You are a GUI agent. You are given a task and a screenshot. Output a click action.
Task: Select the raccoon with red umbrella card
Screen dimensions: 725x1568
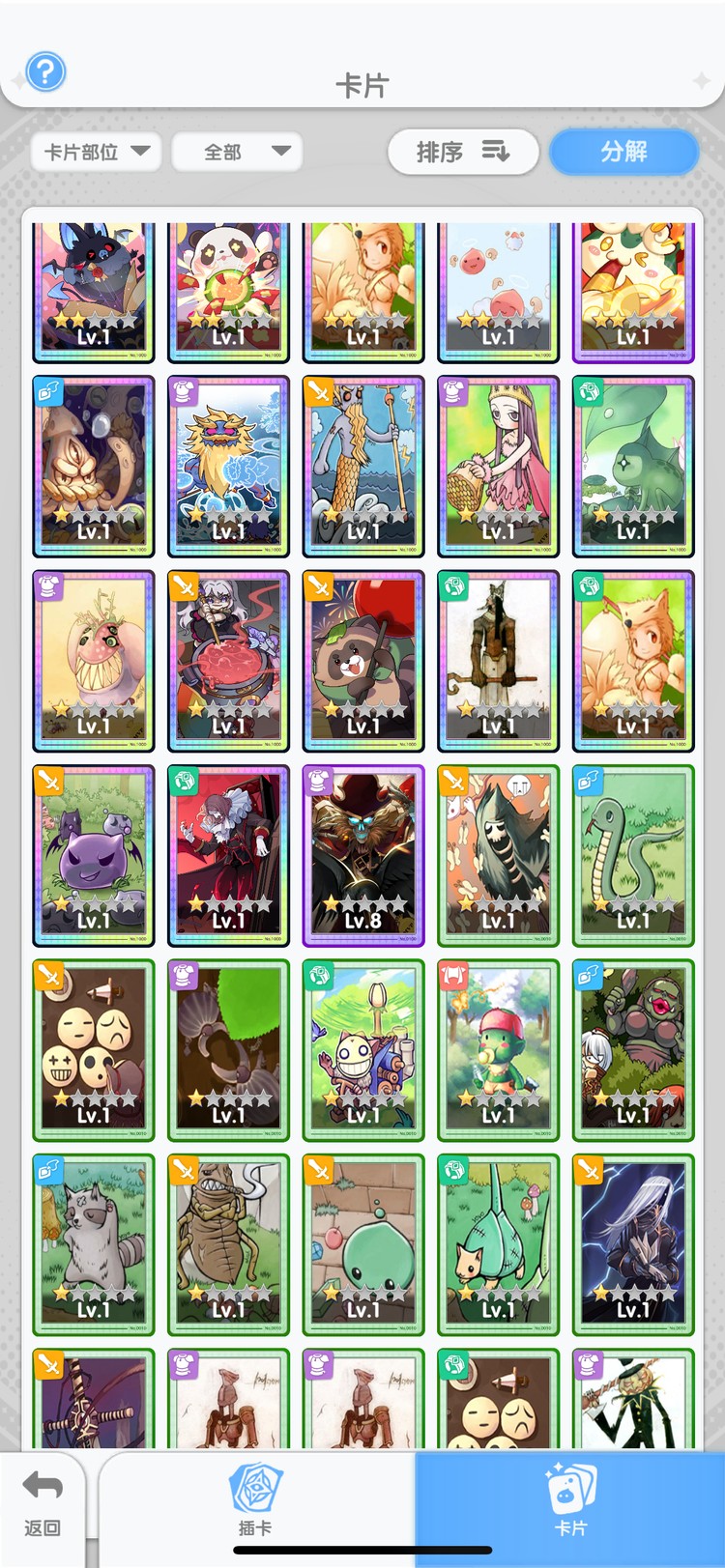point(362,661)
